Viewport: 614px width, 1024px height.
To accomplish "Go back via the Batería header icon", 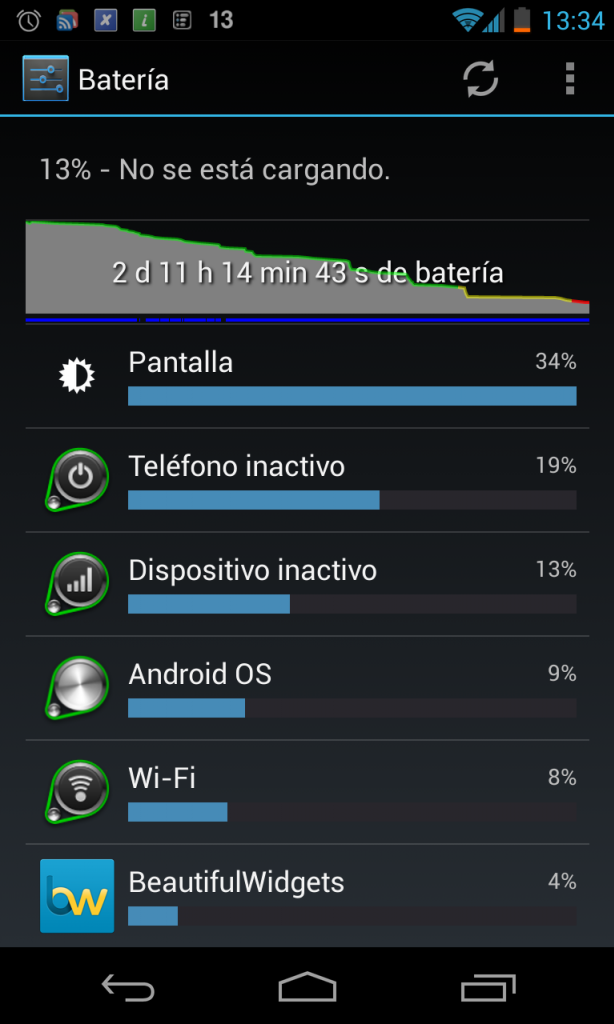I will tap(46, 79).
